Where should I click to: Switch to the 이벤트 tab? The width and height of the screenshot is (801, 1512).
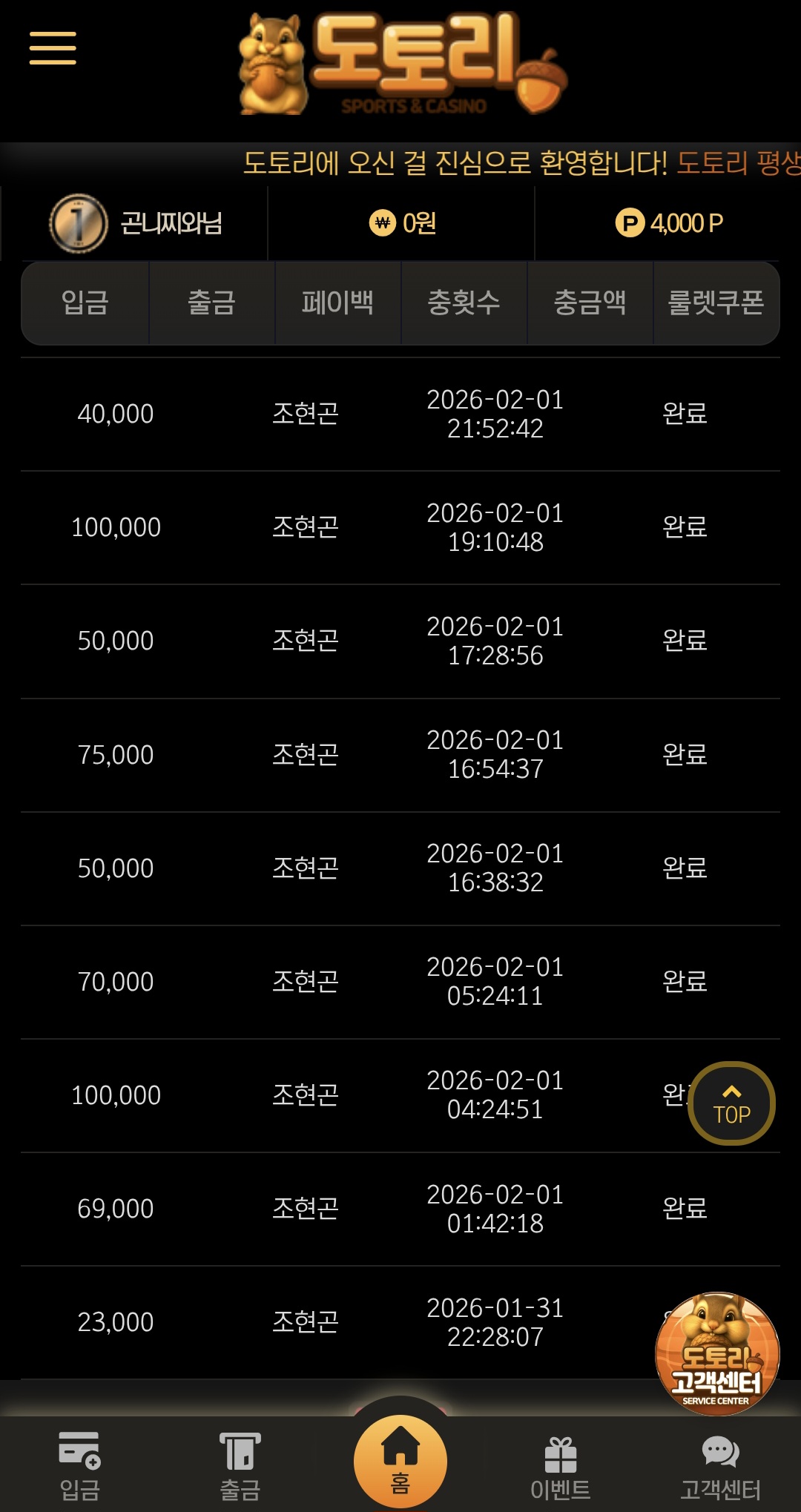pos(561,1466)
